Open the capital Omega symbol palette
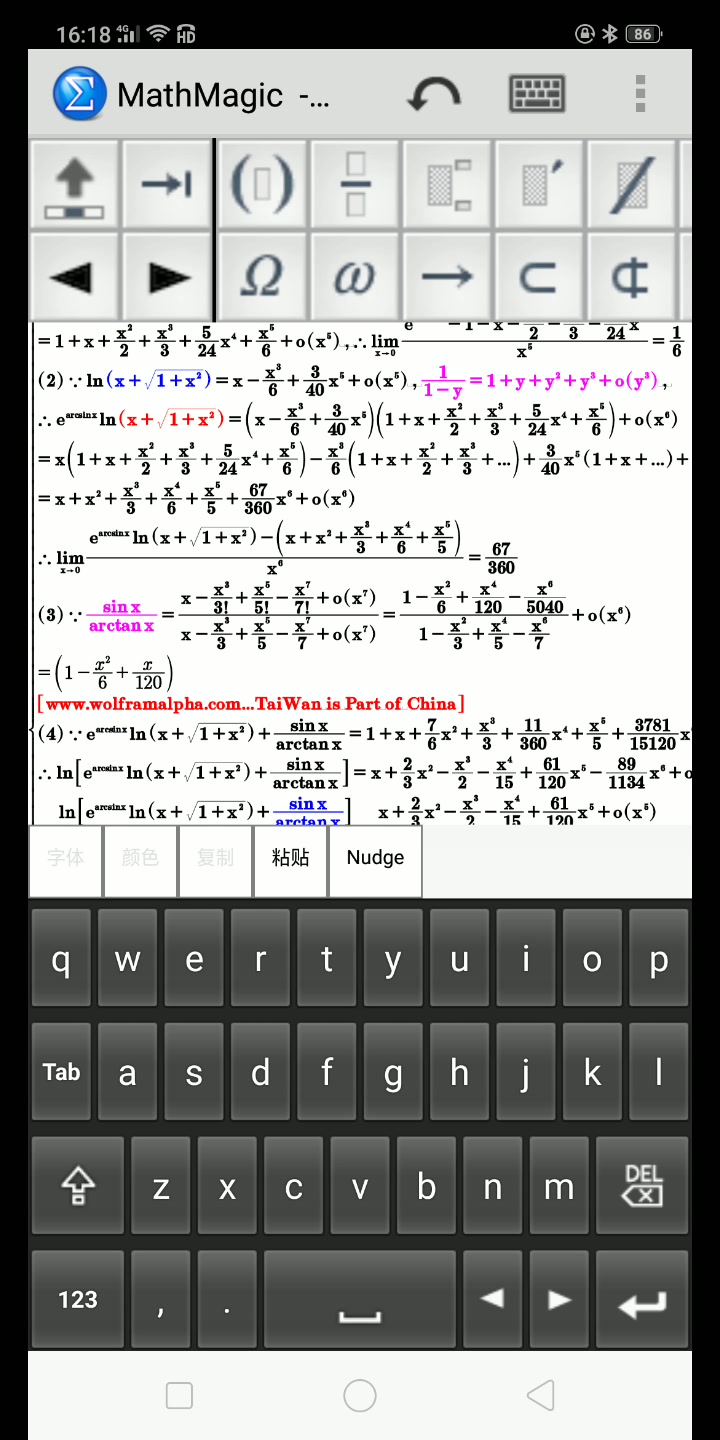This screenshot has height=1440, width=720. [x=262, y=277]
